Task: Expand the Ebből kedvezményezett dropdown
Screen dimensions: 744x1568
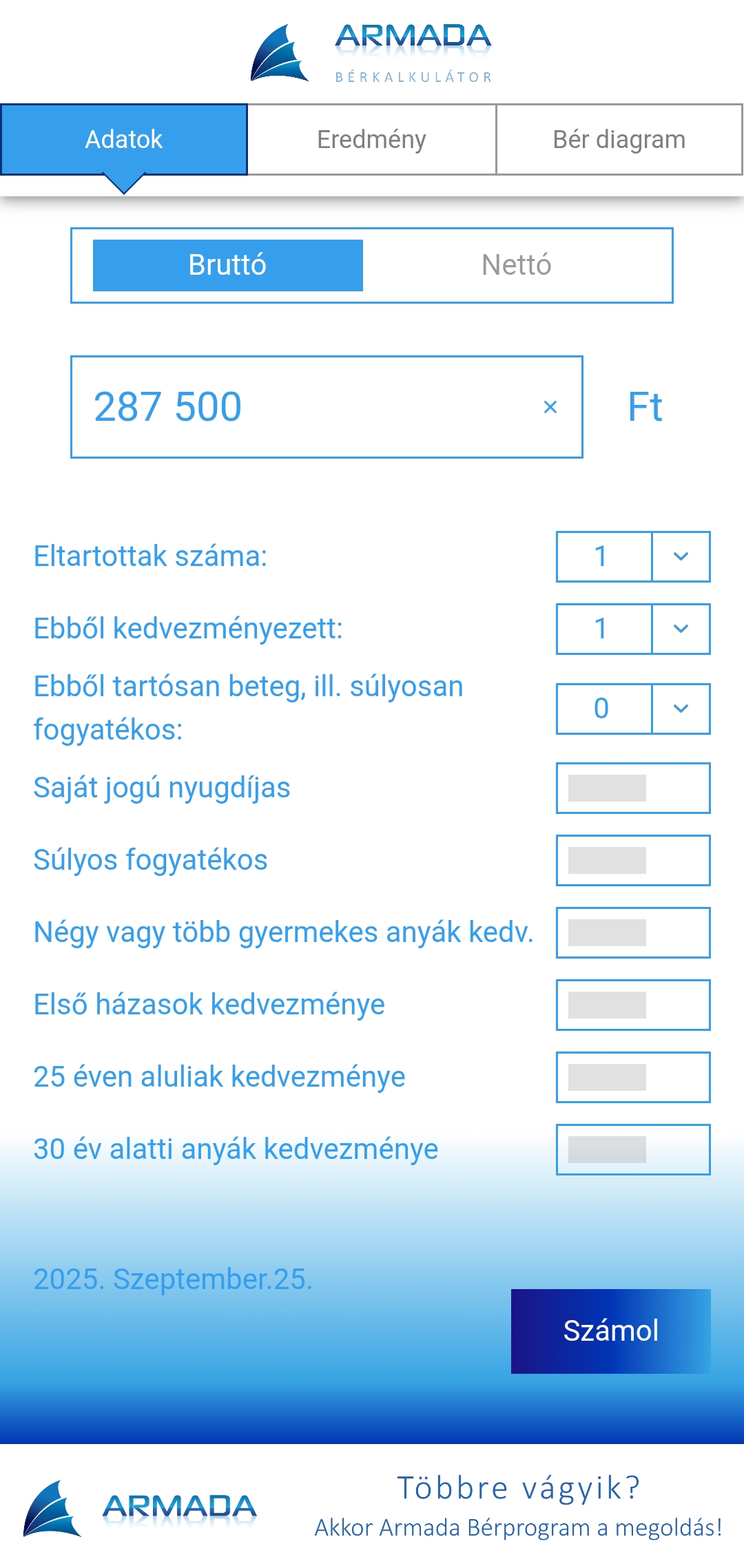Action: pos(680,629)
